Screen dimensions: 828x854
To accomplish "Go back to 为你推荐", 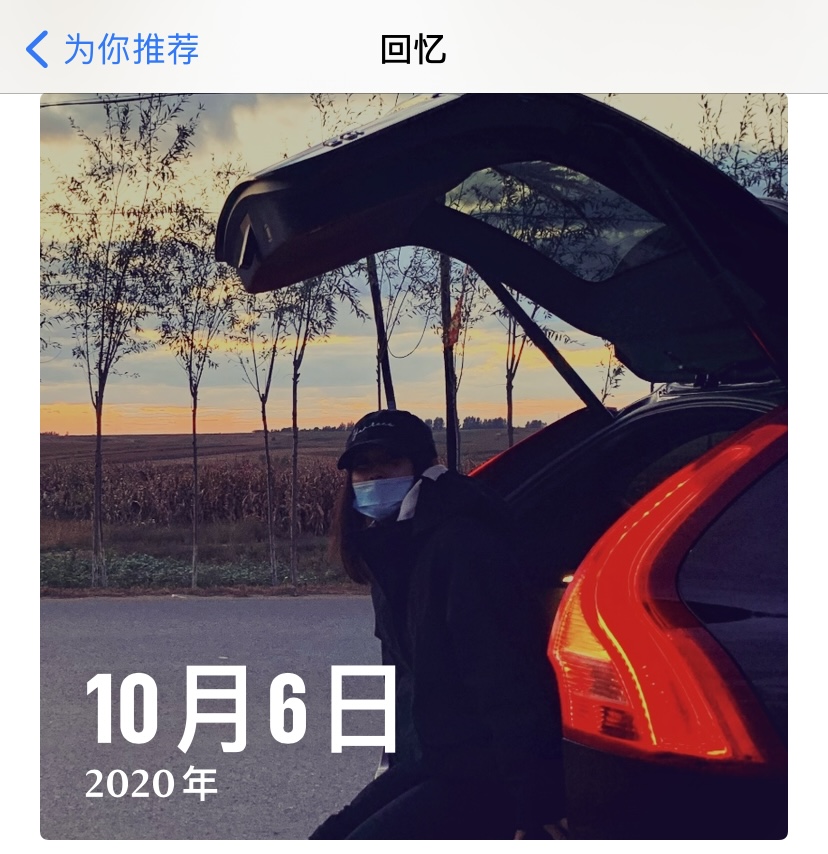I will pos(112,48).
